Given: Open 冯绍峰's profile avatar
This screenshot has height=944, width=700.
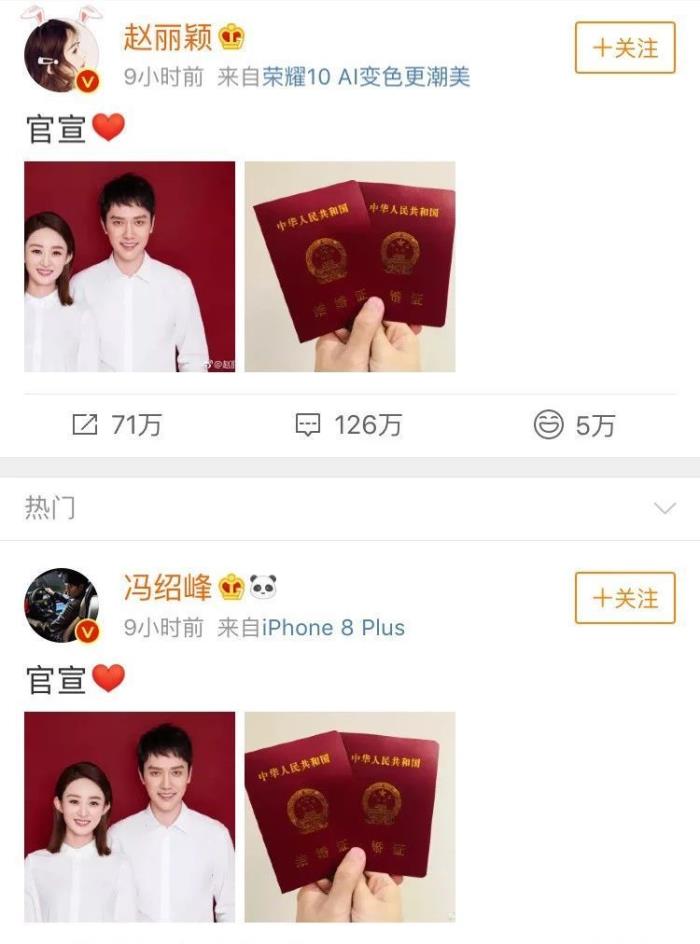Looking at the screenshot, I should click(x=61, y=605).
